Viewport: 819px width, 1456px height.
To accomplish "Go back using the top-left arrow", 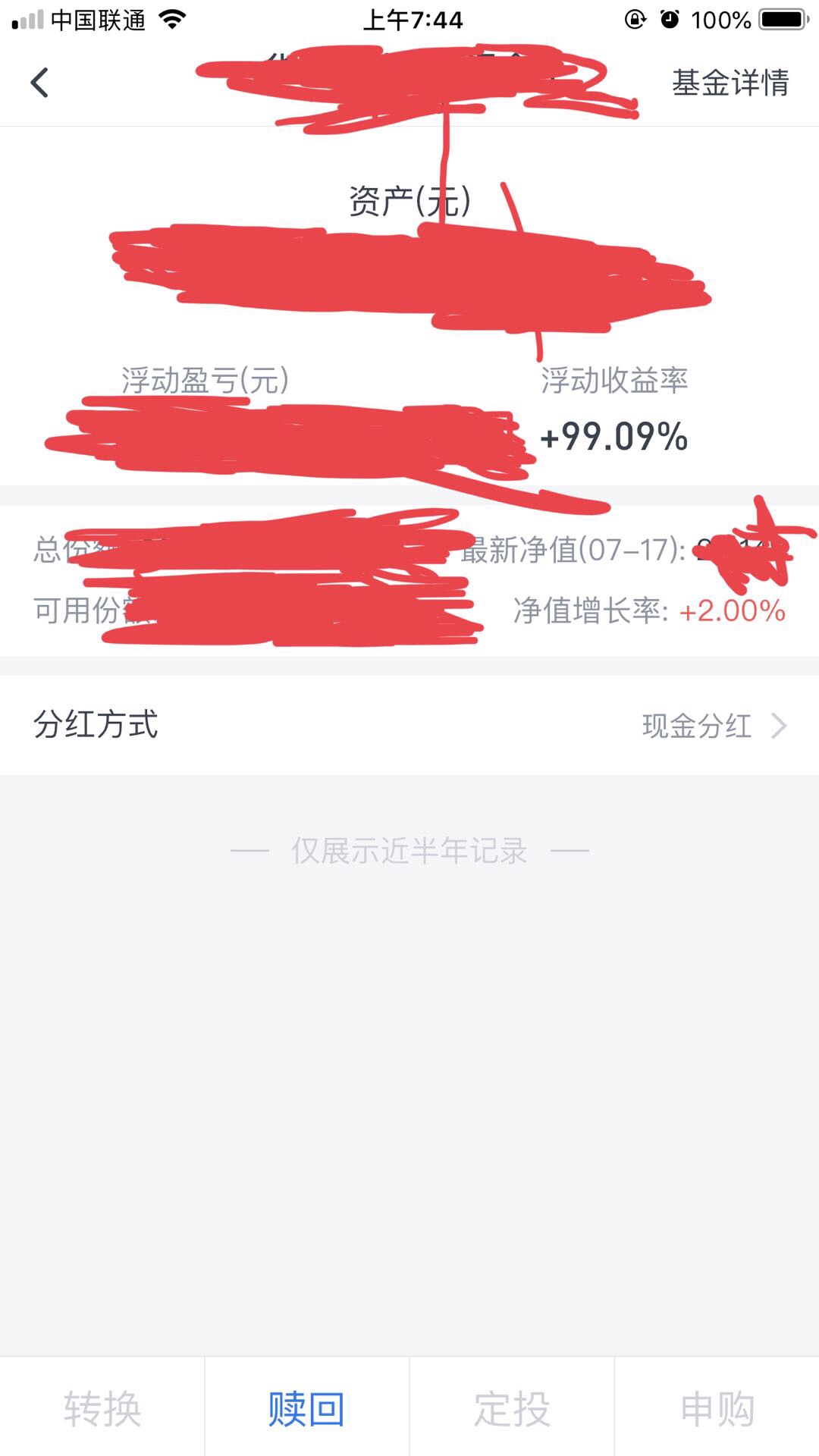I will click(x=39, y=83).
